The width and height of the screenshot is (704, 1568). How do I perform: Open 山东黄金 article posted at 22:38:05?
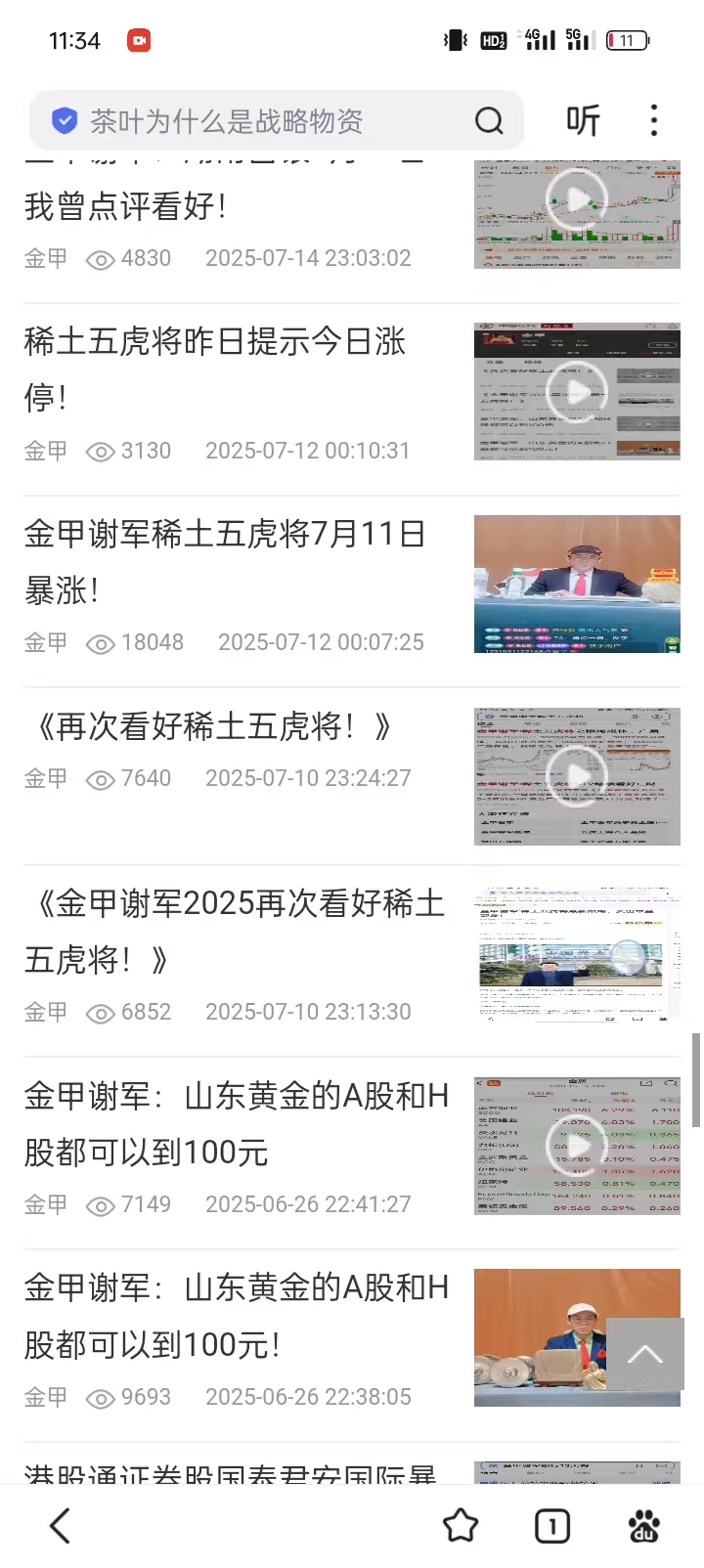237,1316
